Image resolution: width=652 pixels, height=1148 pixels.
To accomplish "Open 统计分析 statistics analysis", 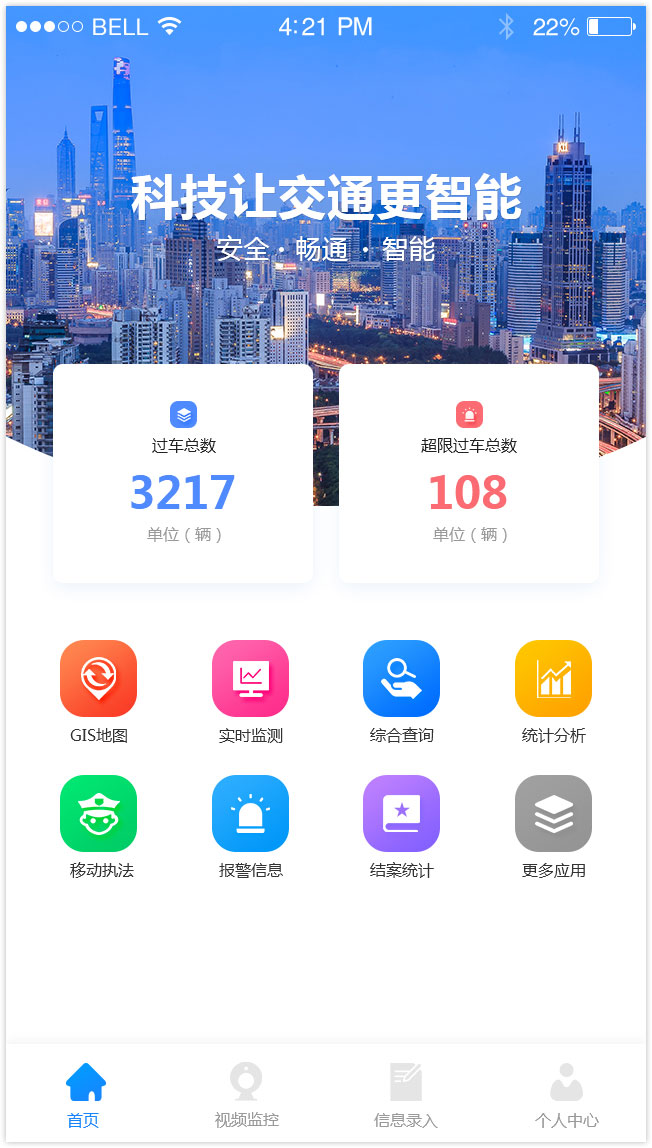I will click(553, 679).
